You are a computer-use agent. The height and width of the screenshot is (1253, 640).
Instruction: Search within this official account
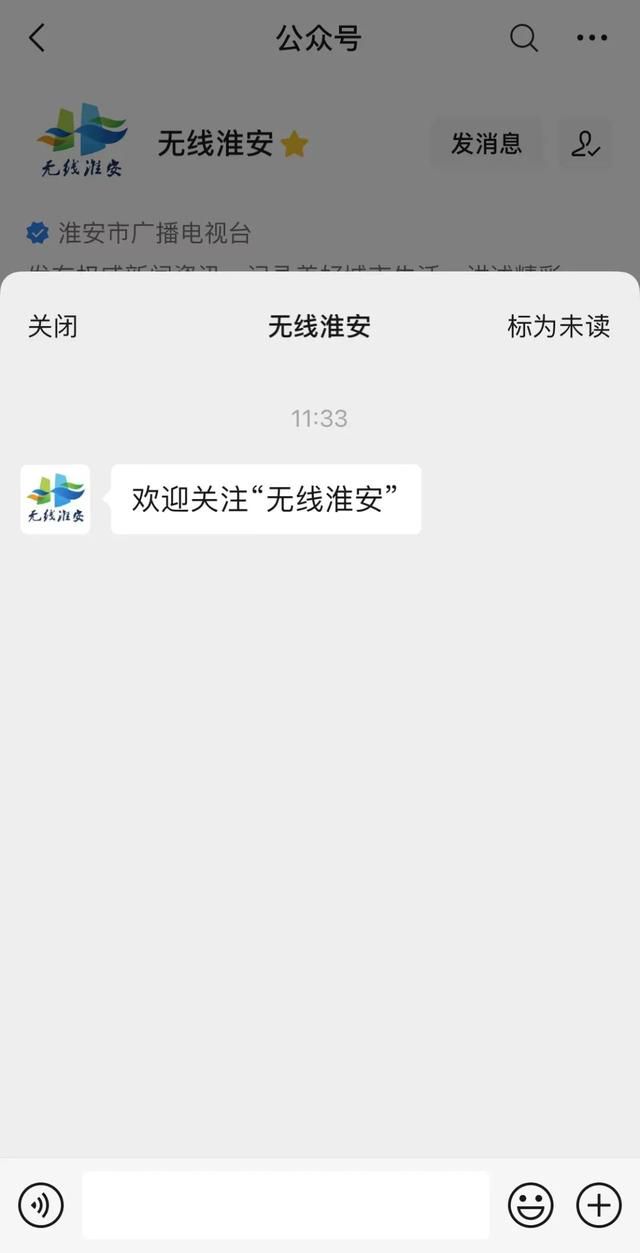pos(524,39)
